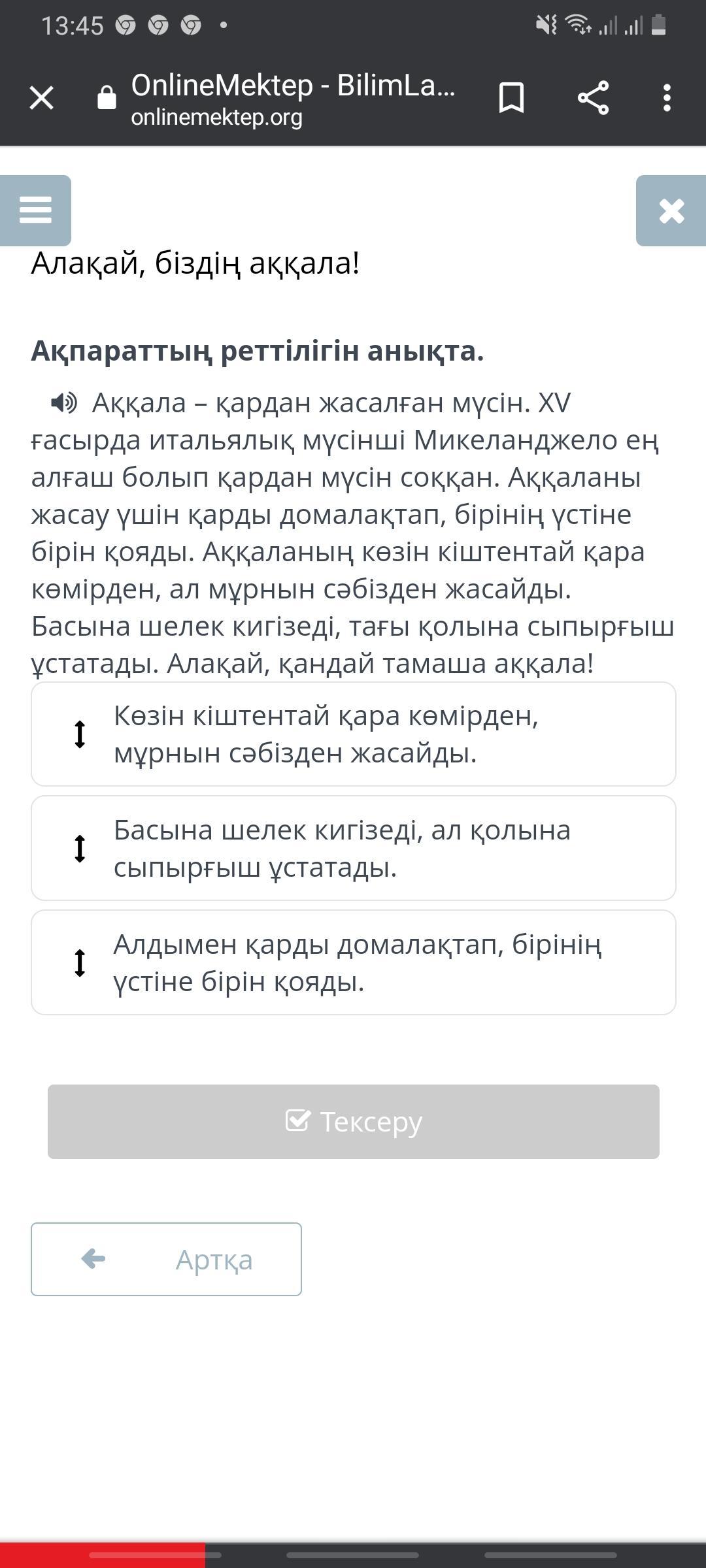
Task: Share the page link
Action: (593, 98)
